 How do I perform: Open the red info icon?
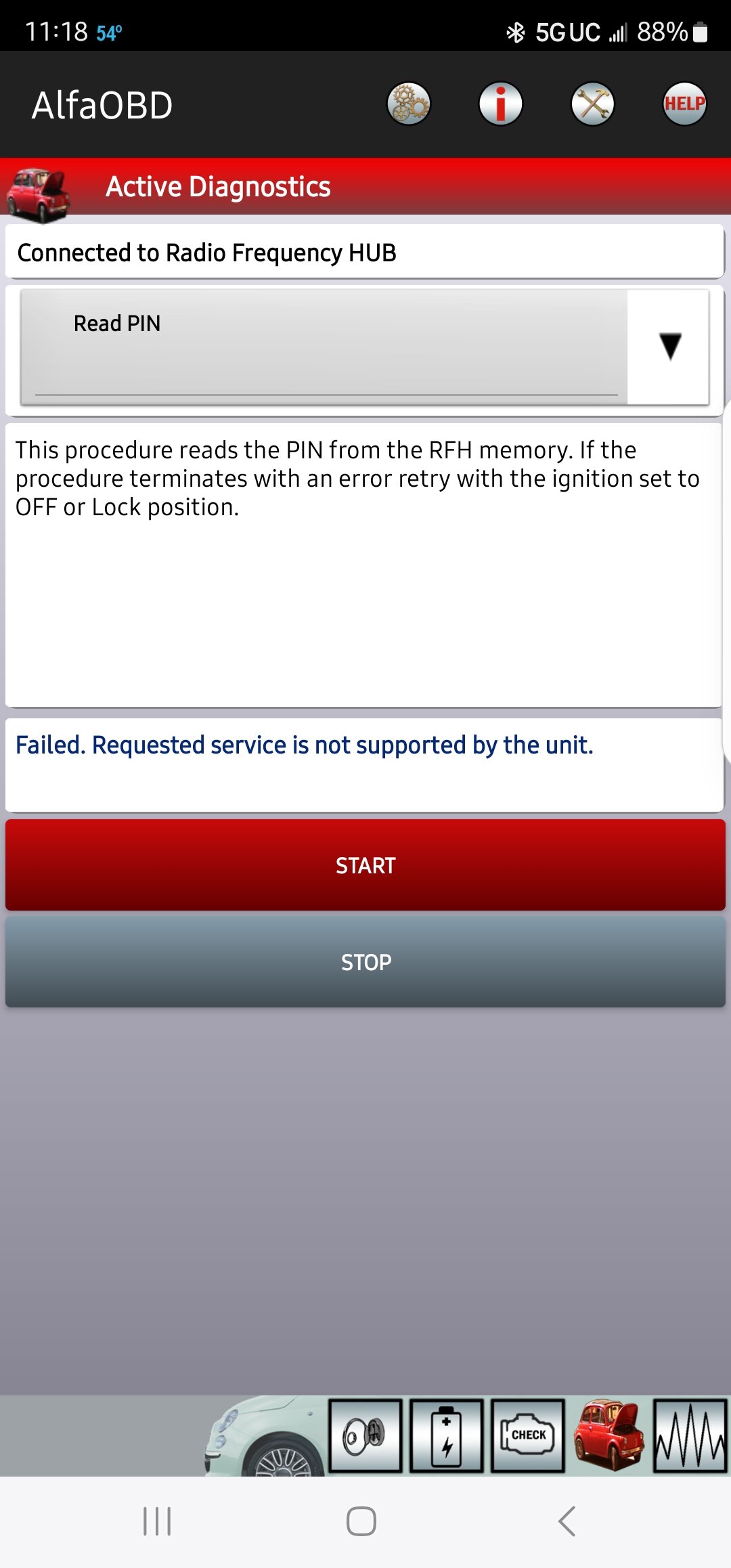coord(501,104)
